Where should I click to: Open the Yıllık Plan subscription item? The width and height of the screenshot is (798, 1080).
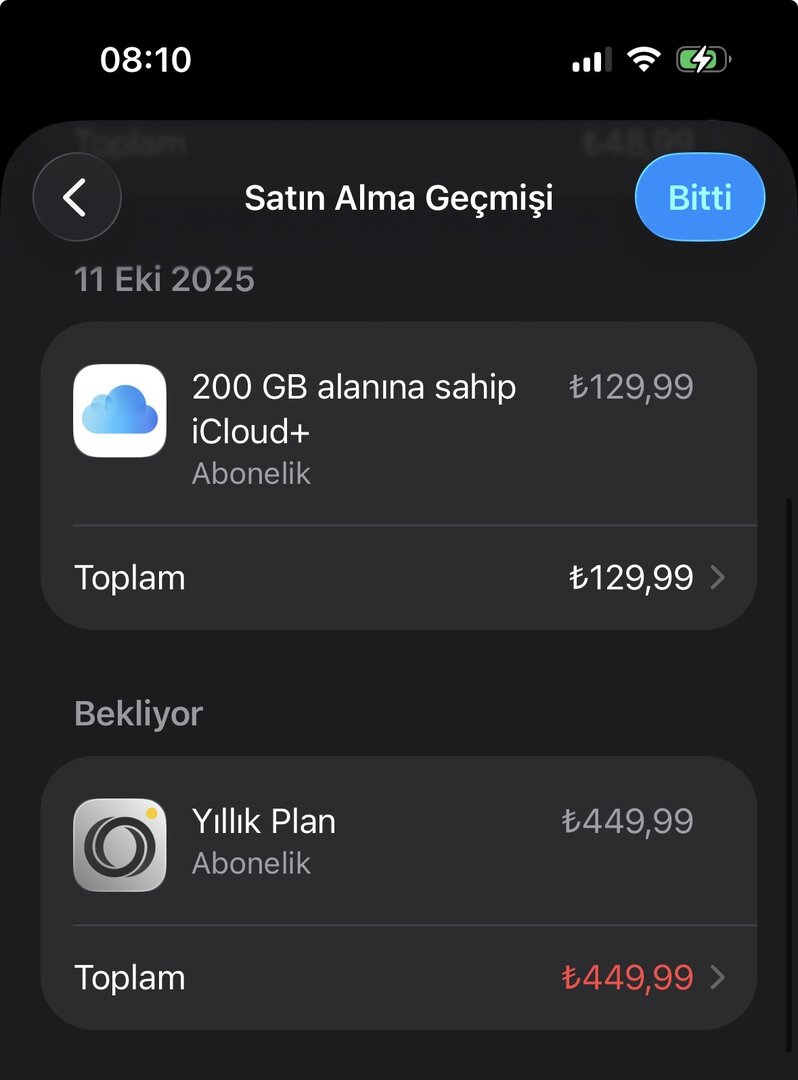click(x=398, y=841)
